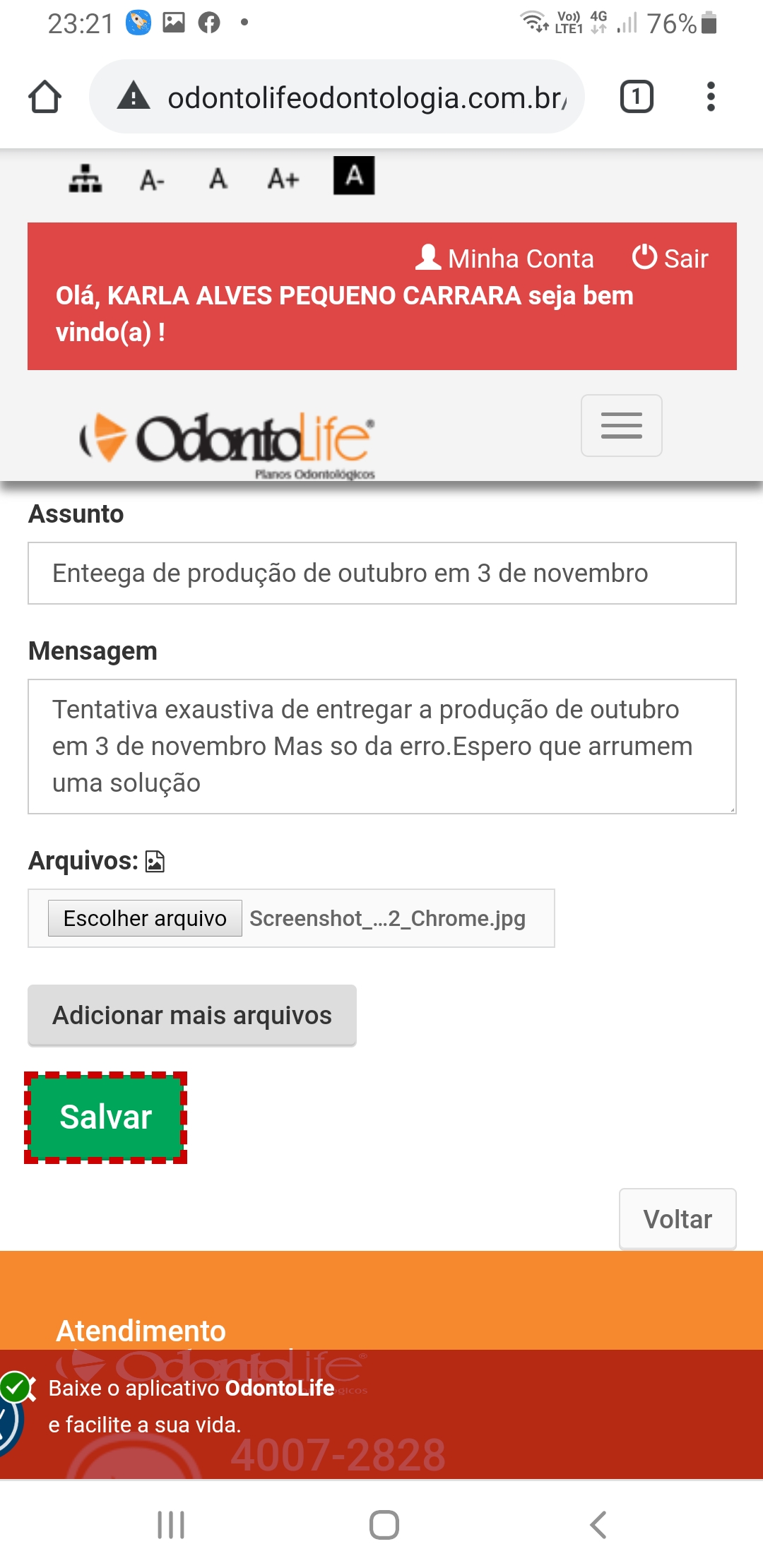Log out with Sair
Image resolution: width=763 pixels, height=1568 pixels.
tap(670, 259)
